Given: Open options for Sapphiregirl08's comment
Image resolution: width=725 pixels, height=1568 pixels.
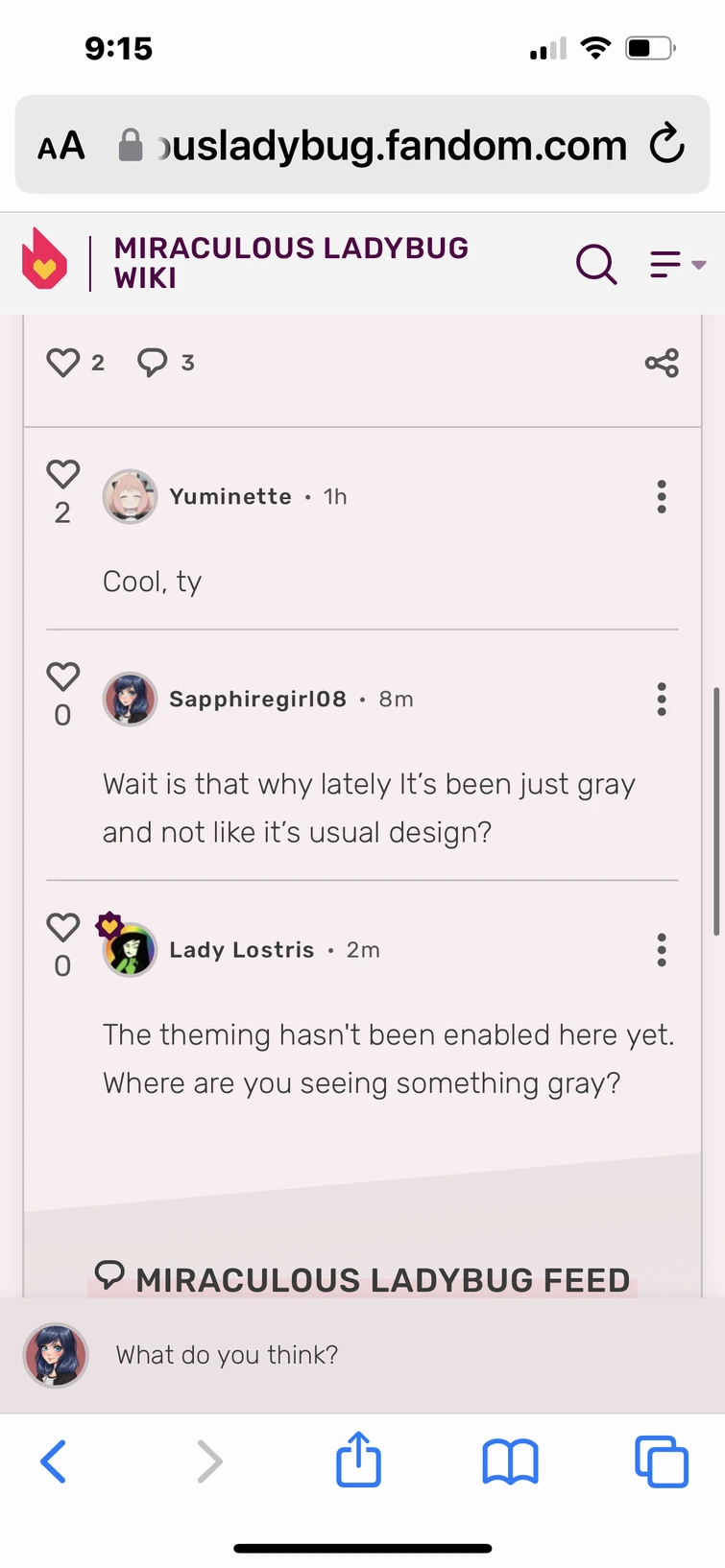Looking at the screenshot, I should [662, 699].
